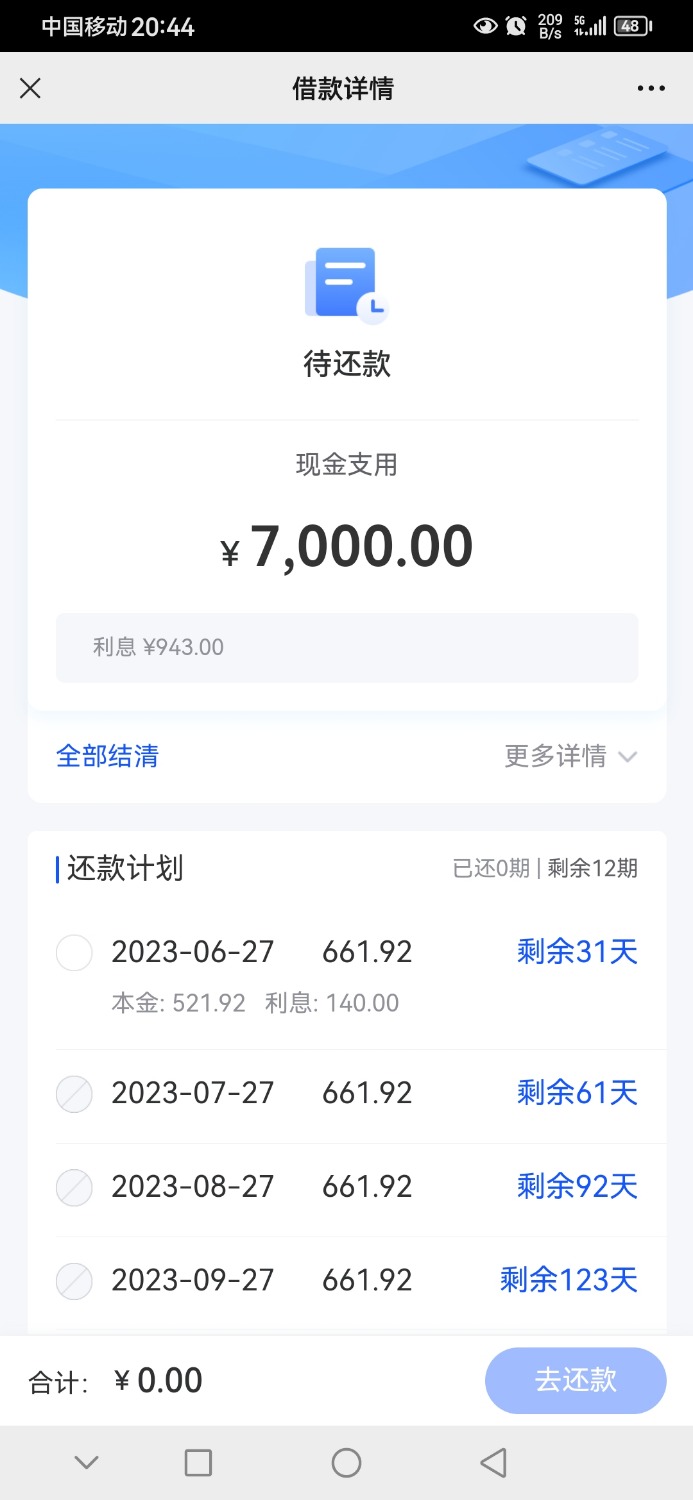
Task: Select the 2023-08-27 repayment installment
Action: [x=74, y=1187]
